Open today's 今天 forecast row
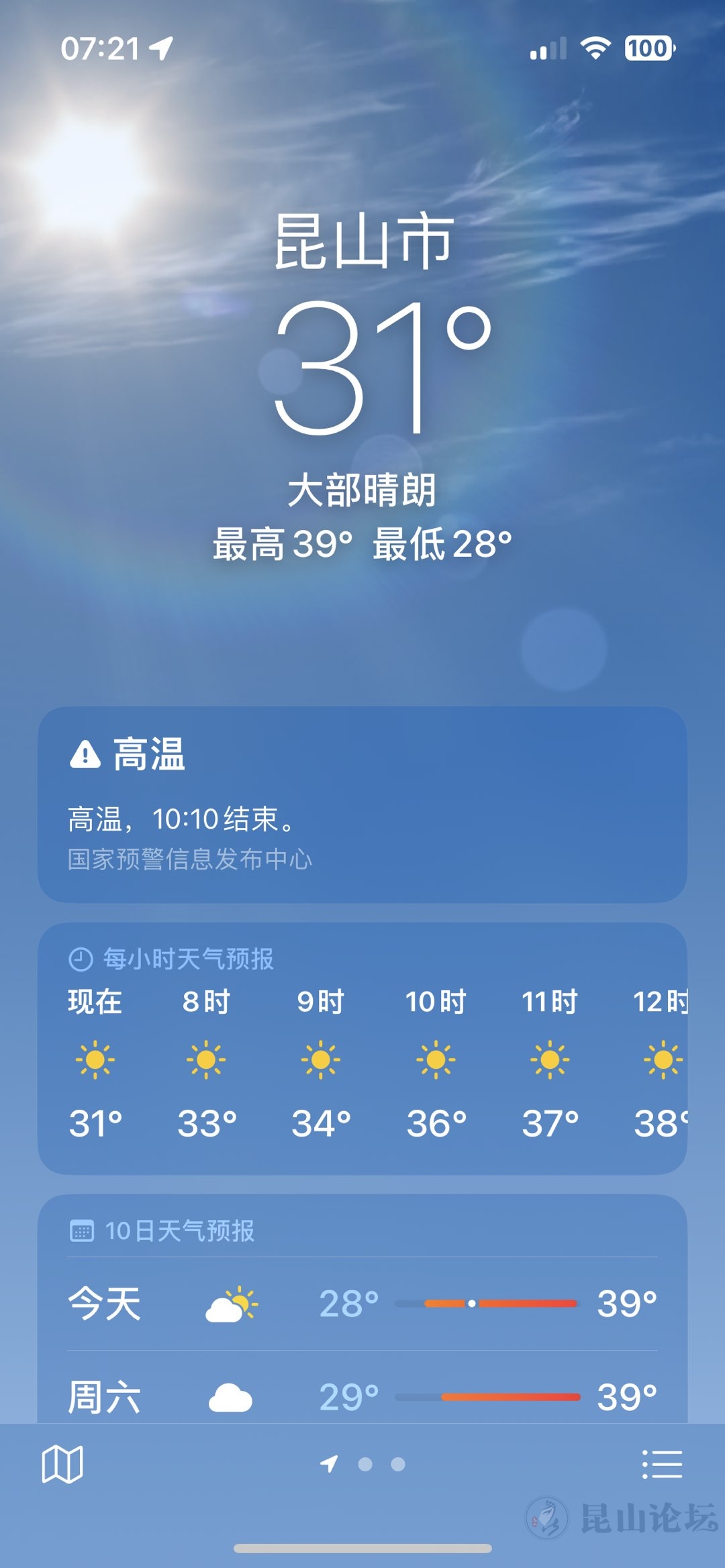Screen dimensions: 725x1568 pyautogui.click(x=362, y=1304)
